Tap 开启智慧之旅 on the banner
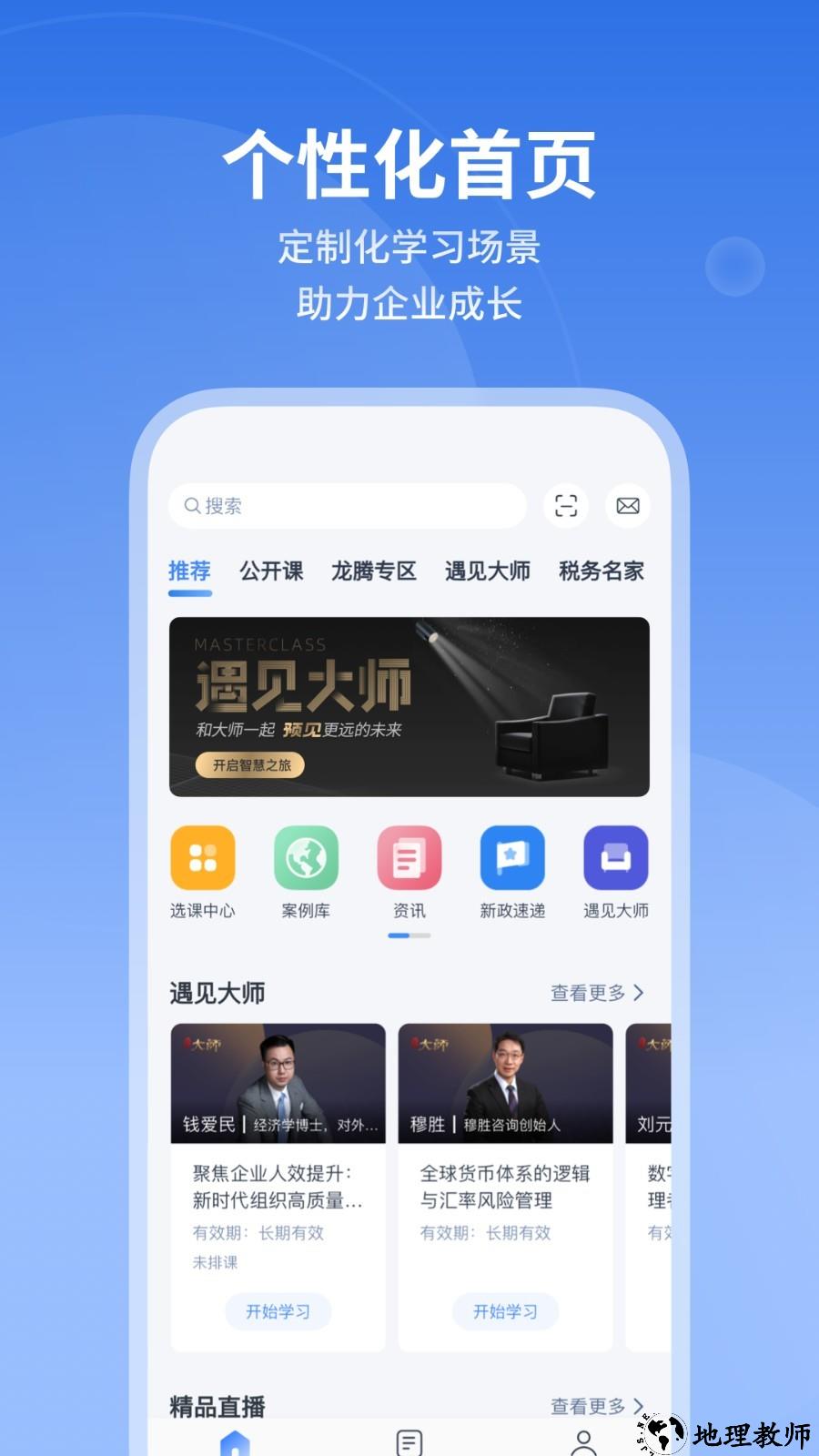The width and height of the screenshot is (819, 1456). tap(252, 766)
